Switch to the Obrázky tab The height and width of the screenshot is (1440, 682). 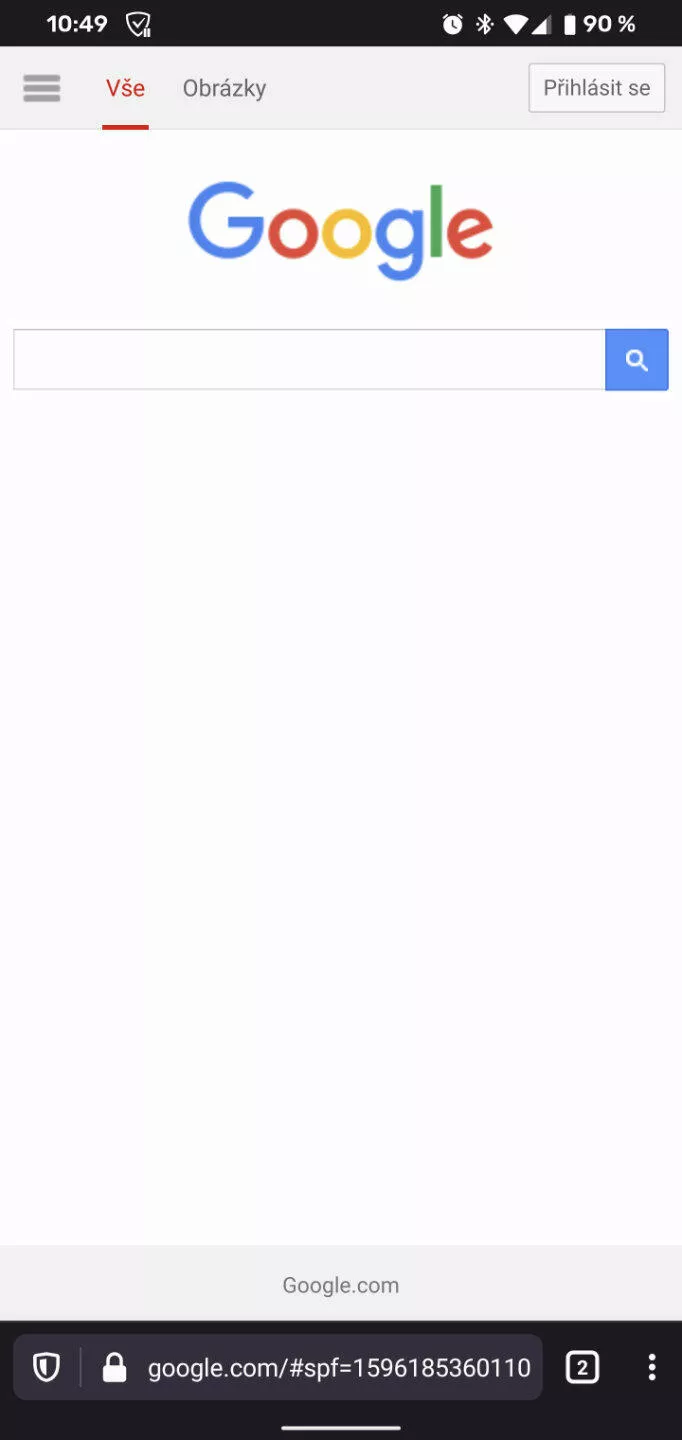(x=224, y=88)
